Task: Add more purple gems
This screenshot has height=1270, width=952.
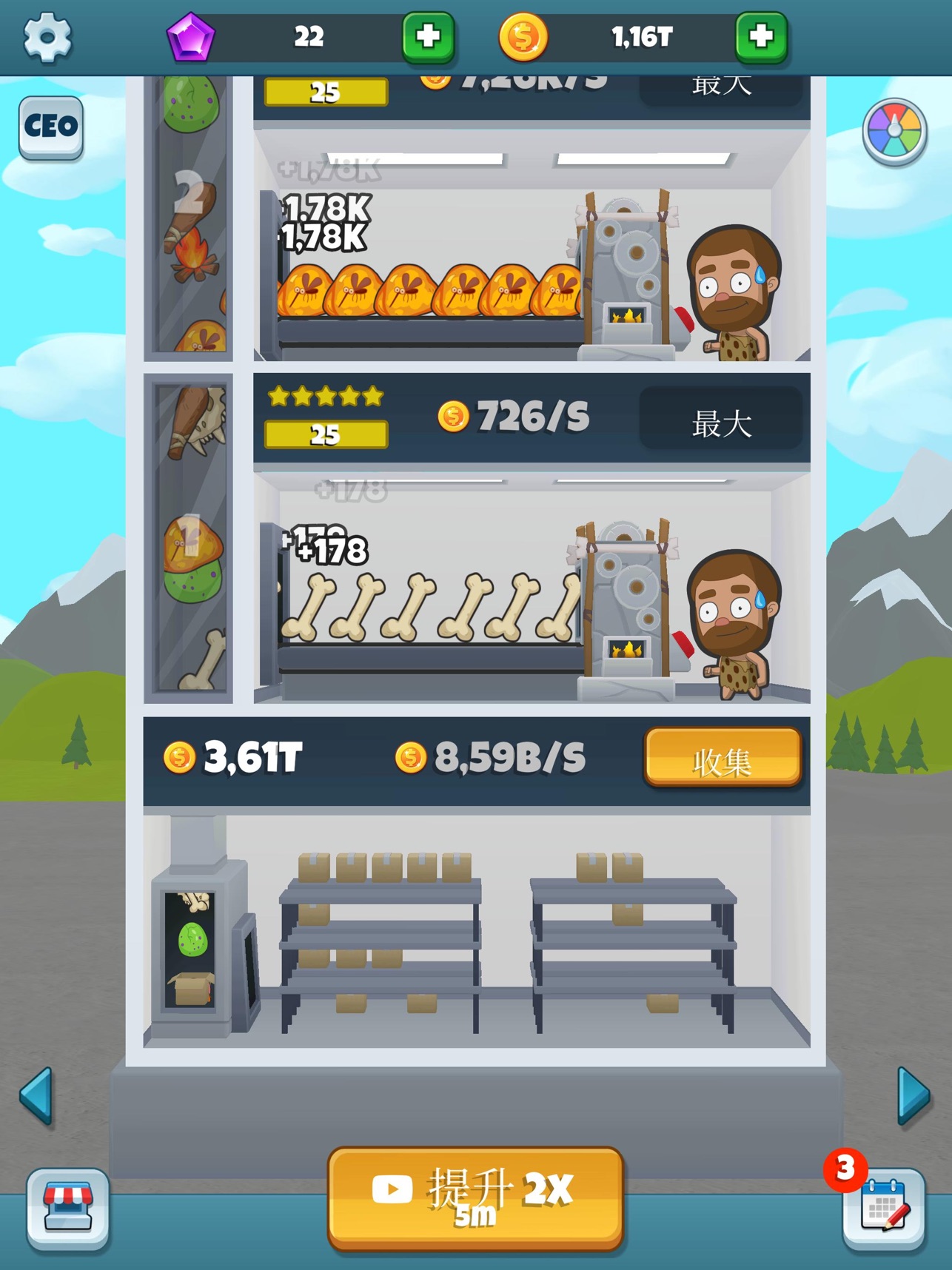Action: tap(428, 36)
